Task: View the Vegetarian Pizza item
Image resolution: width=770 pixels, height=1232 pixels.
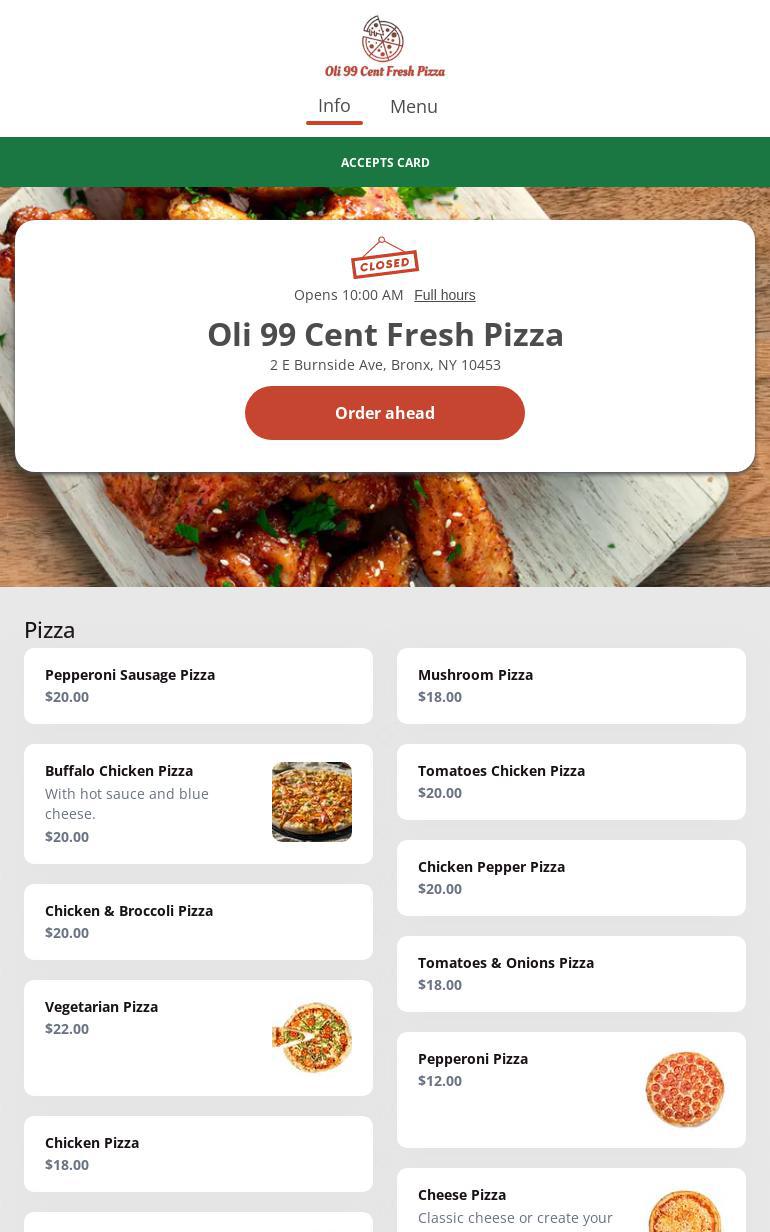Action: [198, 1038]
